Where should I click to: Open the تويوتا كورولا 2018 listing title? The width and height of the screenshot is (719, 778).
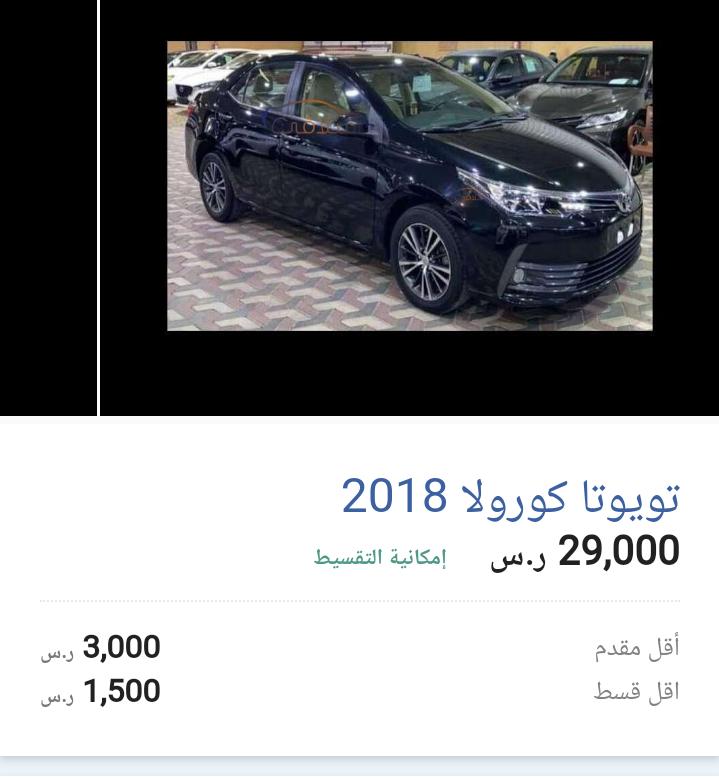point(510,497)
